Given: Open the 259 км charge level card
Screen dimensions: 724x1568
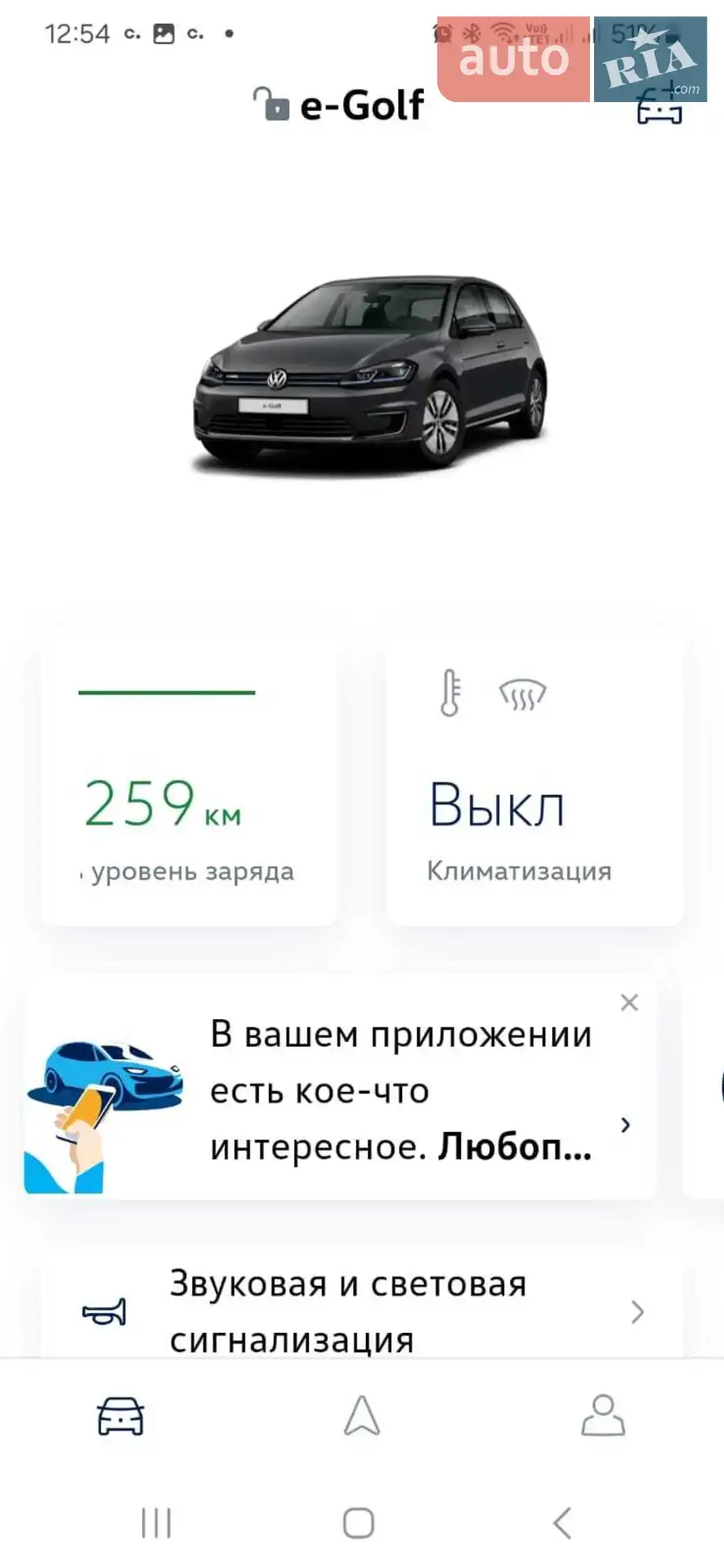Looking at the screenshot, I should pos(189,777).
